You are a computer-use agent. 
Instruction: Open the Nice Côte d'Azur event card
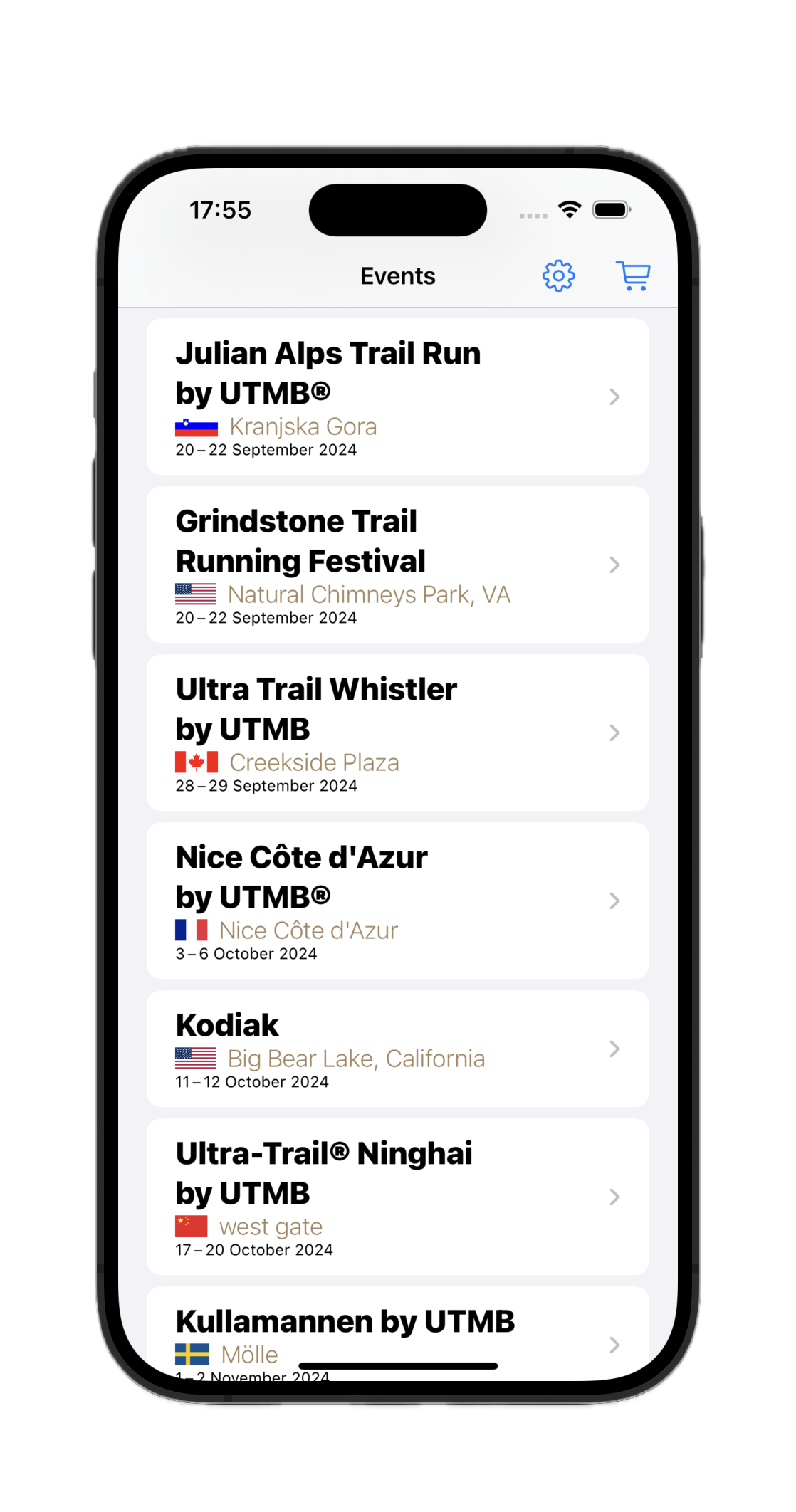click(397, 901)
